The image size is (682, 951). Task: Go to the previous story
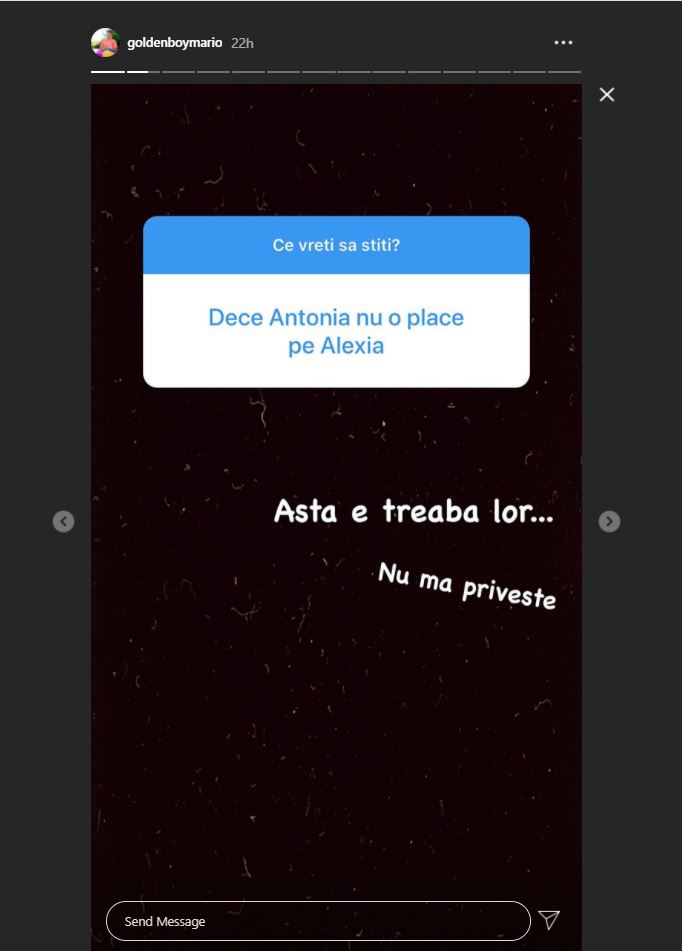point(63,522)
